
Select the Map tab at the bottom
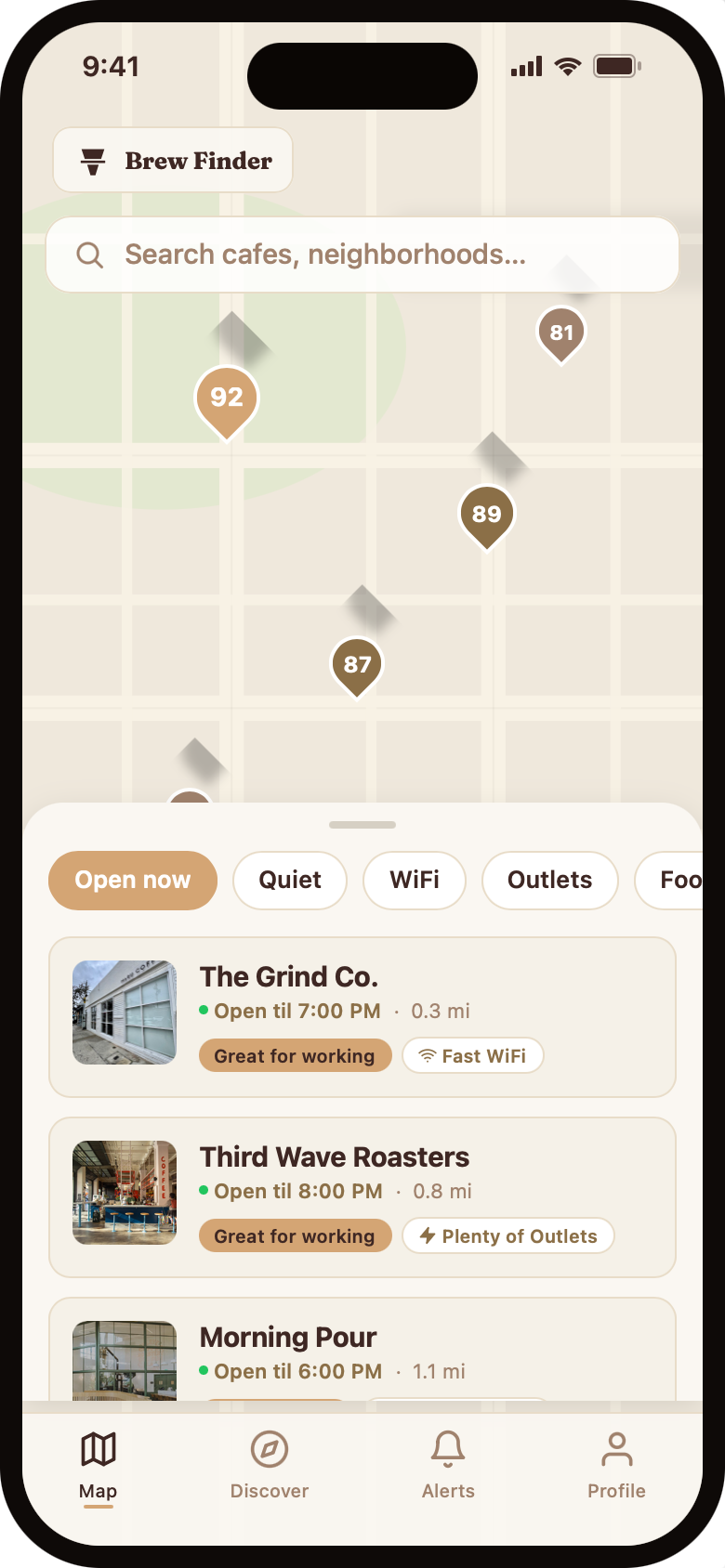(x=99, y=1468)
